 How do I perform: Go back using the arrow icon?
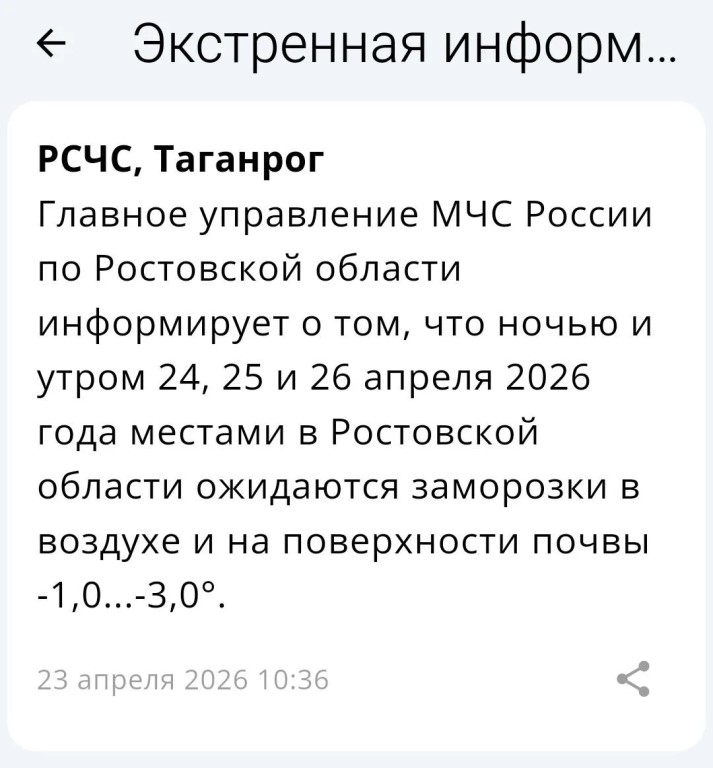(x=51, y=43)
